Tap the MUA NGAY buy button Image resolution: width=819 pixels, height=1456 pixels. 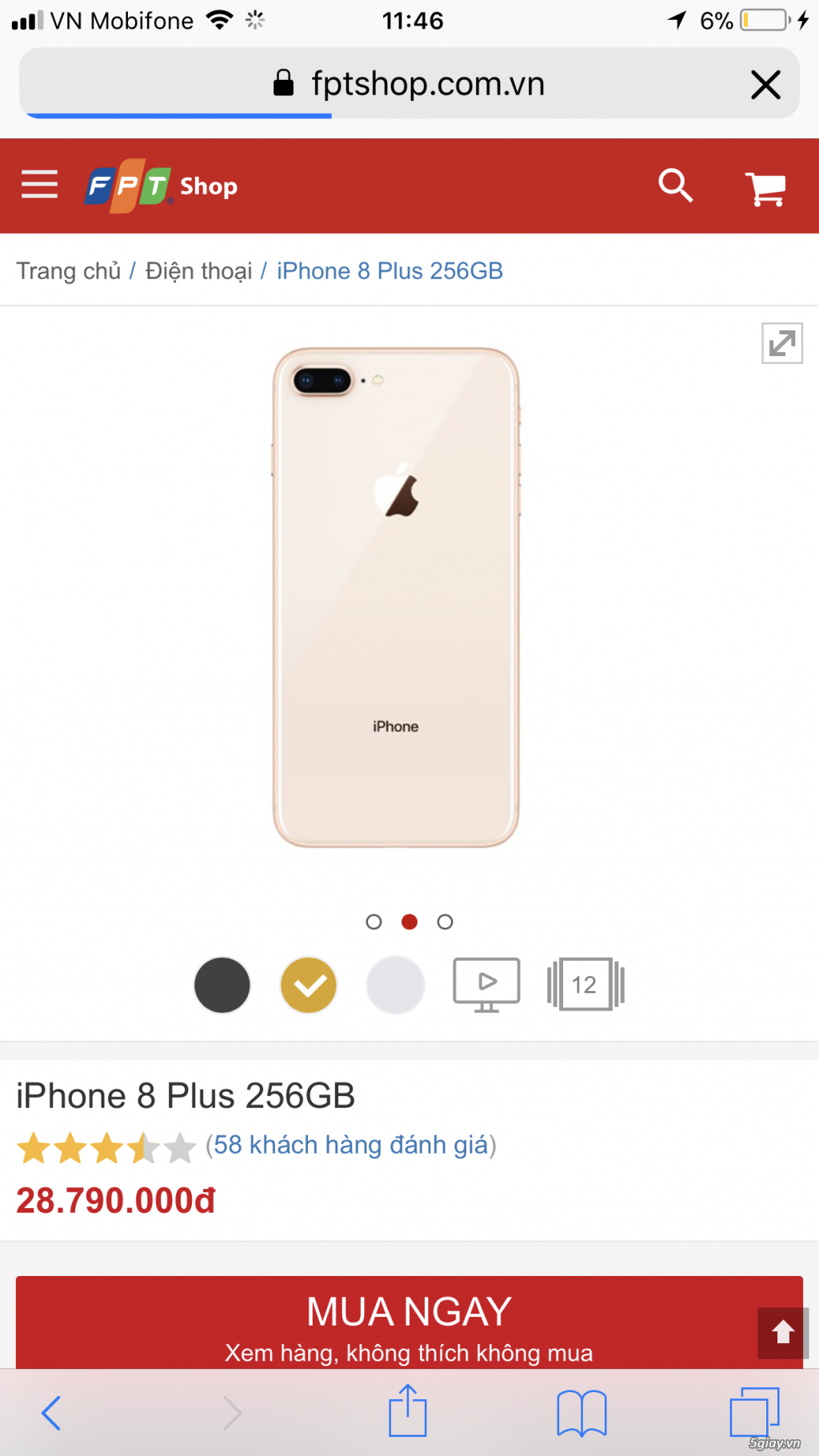[x=409, y=1322]
